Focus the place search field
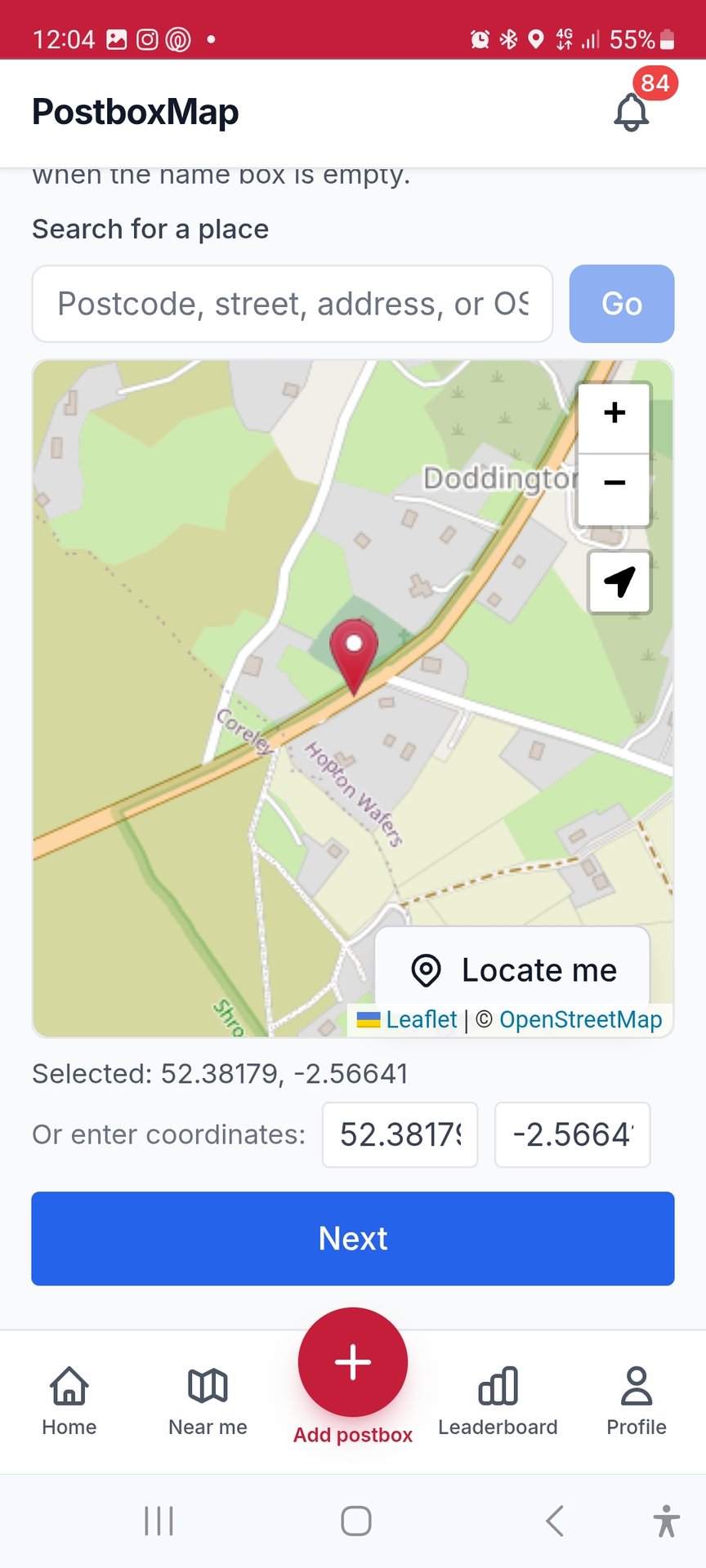Screen dimensions: 706x1568 click(x=292, y=304)
